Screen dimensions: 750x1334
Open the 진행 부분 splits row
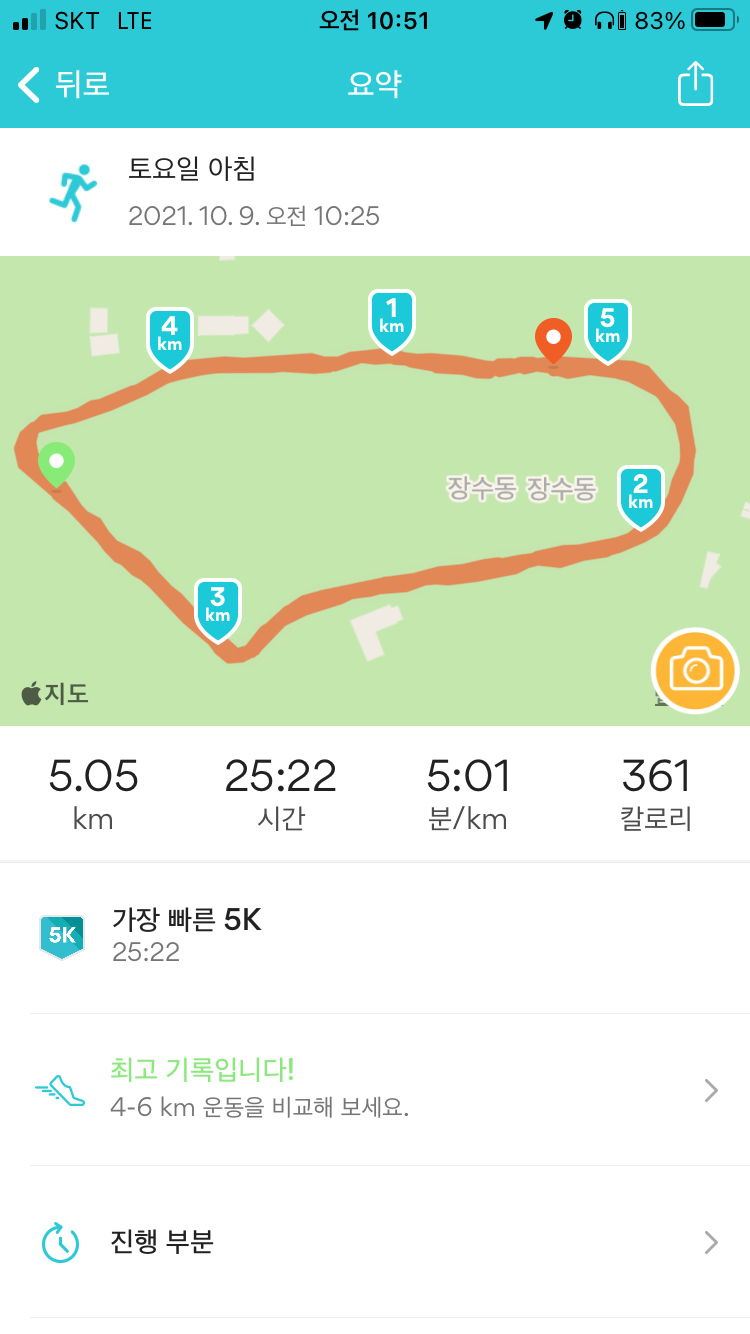point(375,1242)
